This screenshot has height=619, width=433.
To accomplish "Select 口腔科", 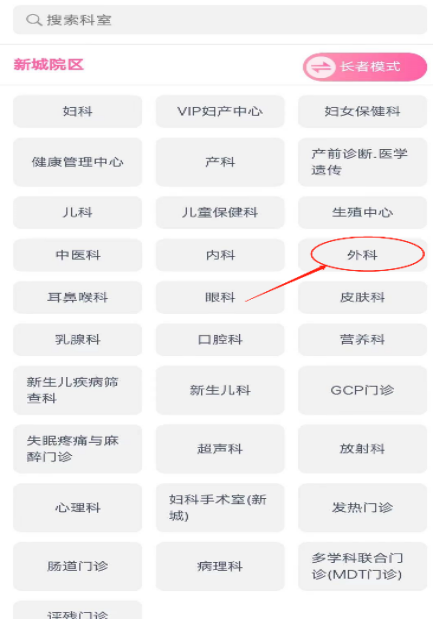I will [x=220, y=340].
